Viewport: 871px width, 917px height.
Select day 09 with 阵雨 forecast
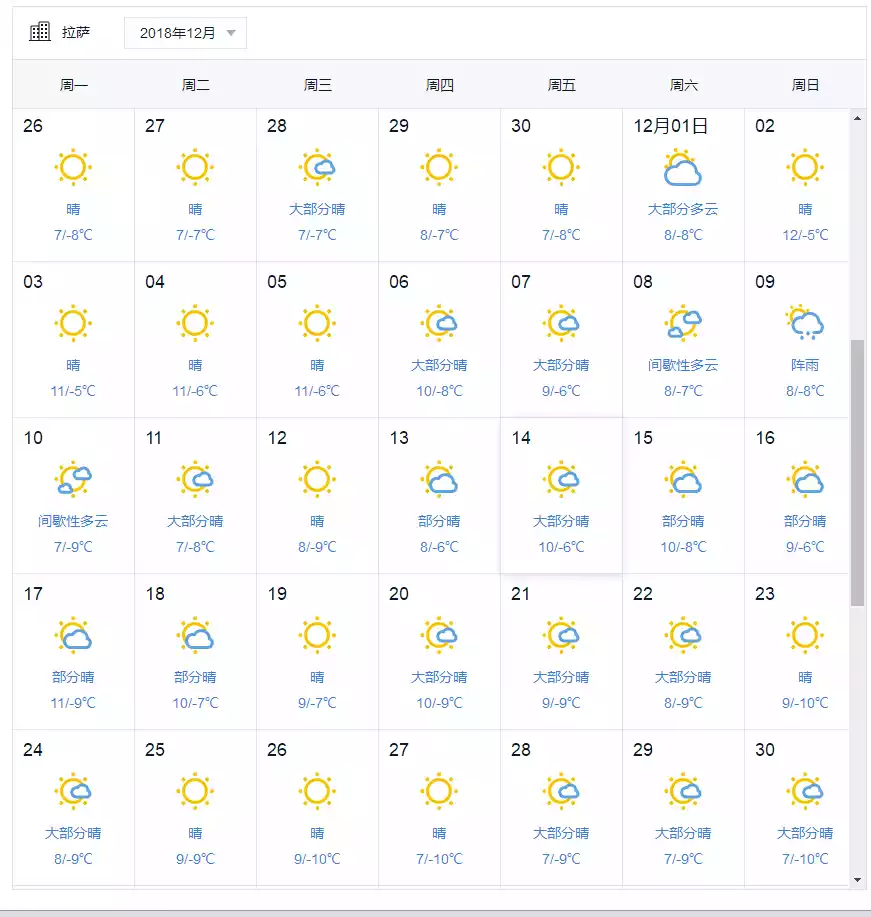805,340
